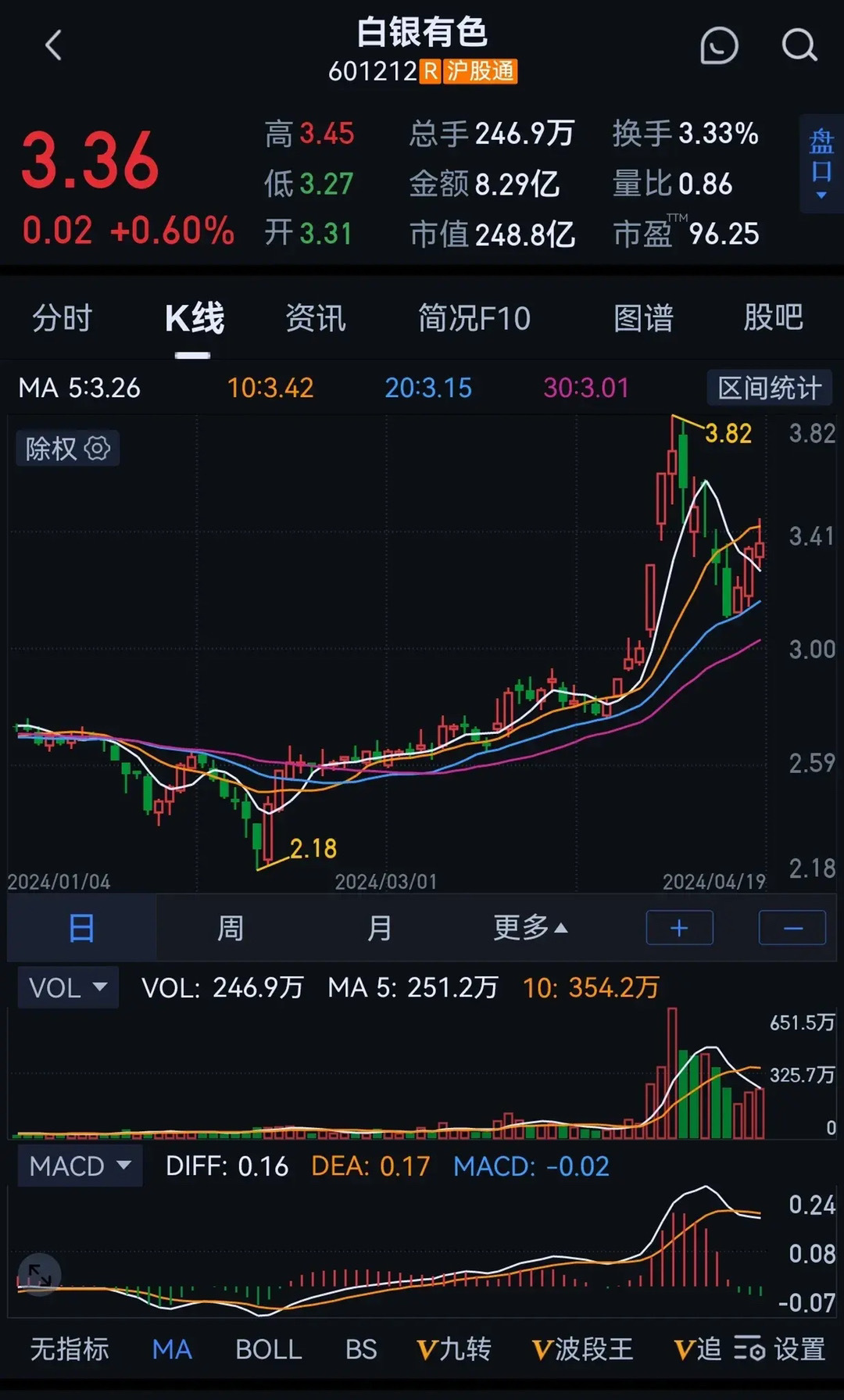Open 除权 adjustment settings
This screenshot has height=1400, width=844.
click(x=67, y=449)
